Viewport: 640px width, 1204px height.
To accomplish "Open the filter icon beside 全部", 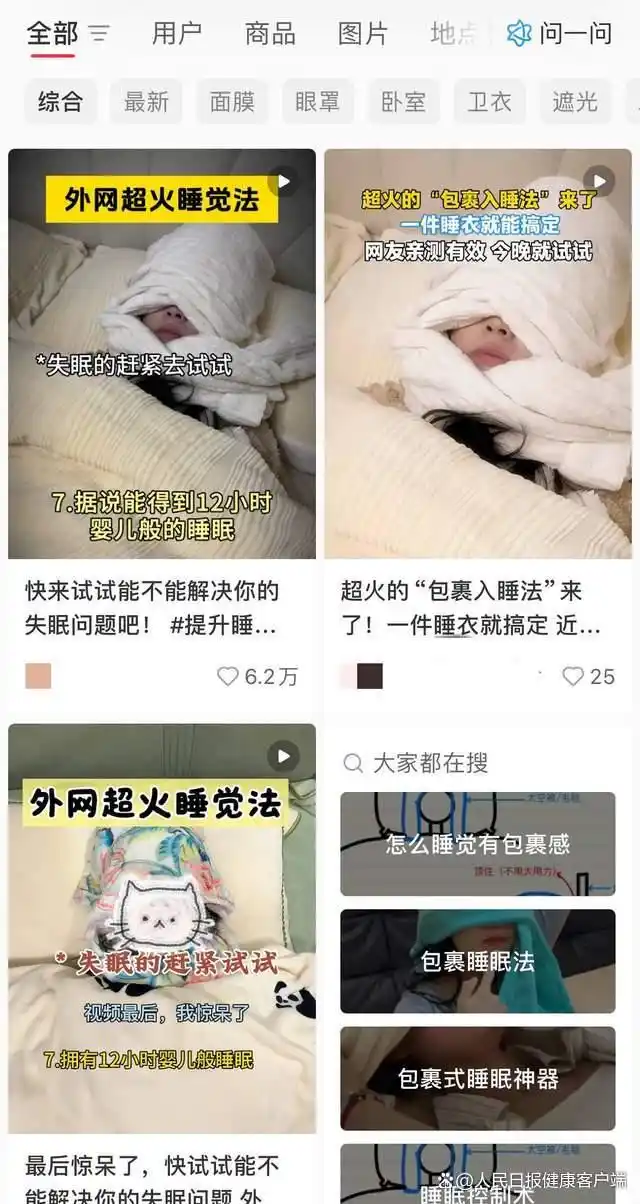I will (x=99, y=34).
